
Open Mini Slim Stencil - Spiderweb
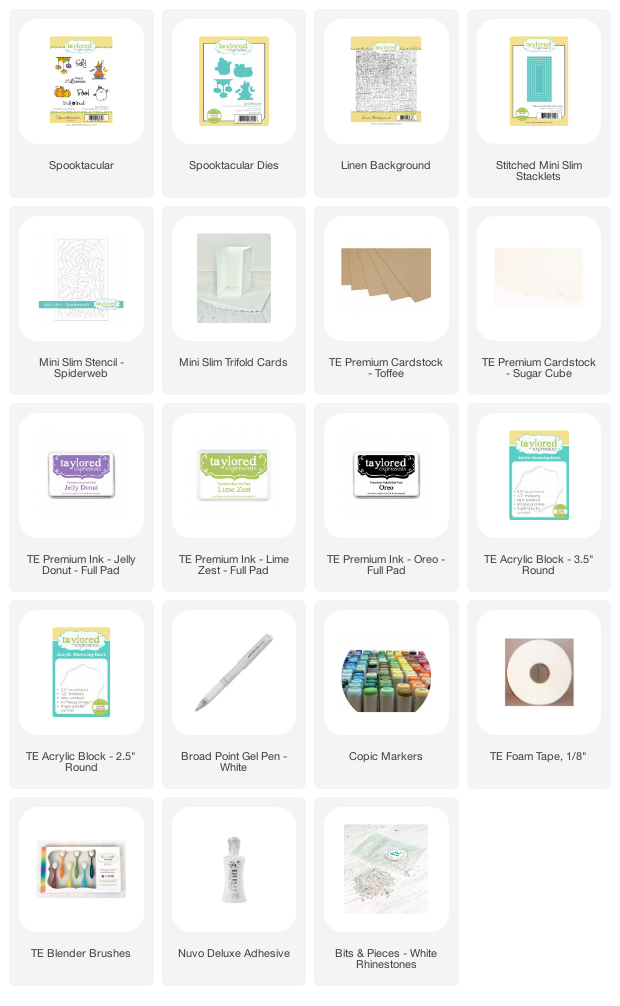pyautogui.click(x=81, y=278)
